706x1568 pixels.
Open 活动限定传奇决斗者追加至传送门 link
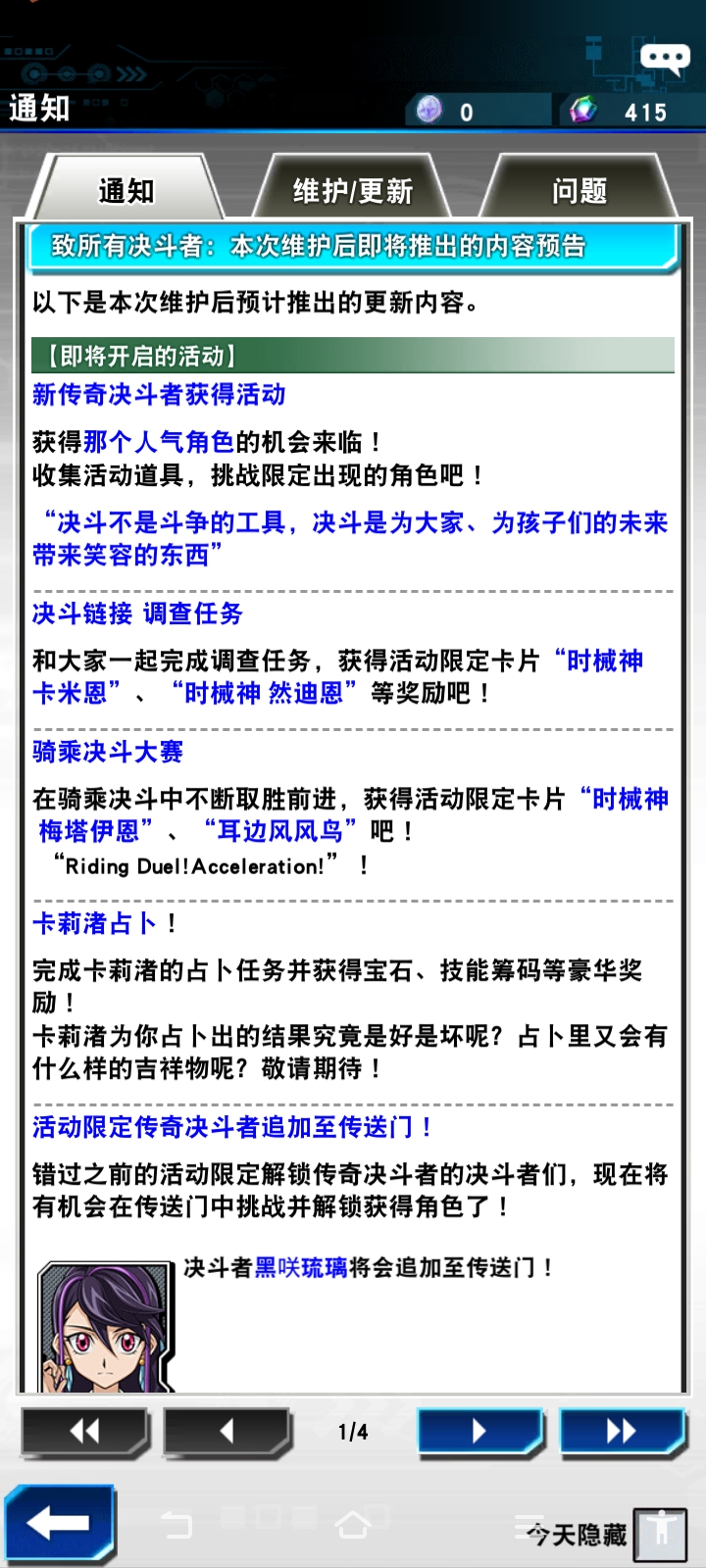pyautogui.click(x=232, y=1127)
